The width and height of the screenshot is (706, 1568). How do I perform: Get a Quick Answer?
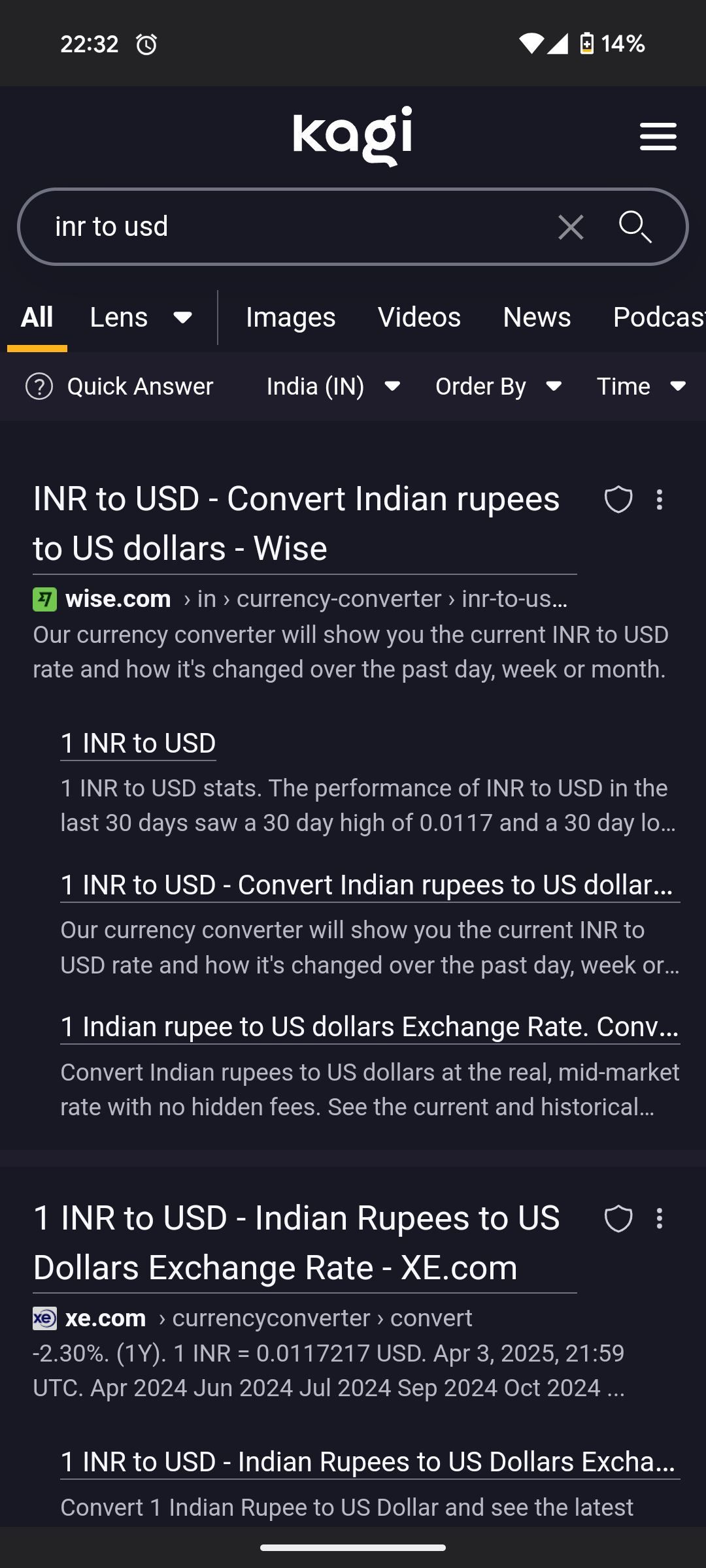(120, 386)
